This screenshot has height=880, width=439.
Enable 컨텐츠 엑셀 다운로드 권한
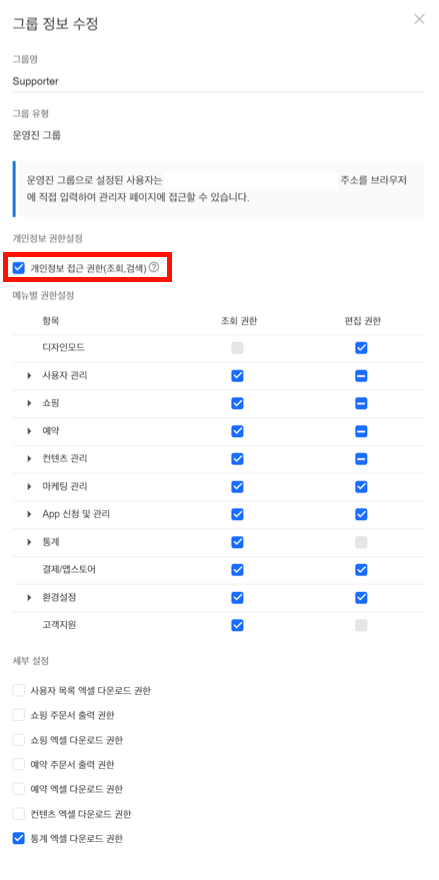(19, 814)
